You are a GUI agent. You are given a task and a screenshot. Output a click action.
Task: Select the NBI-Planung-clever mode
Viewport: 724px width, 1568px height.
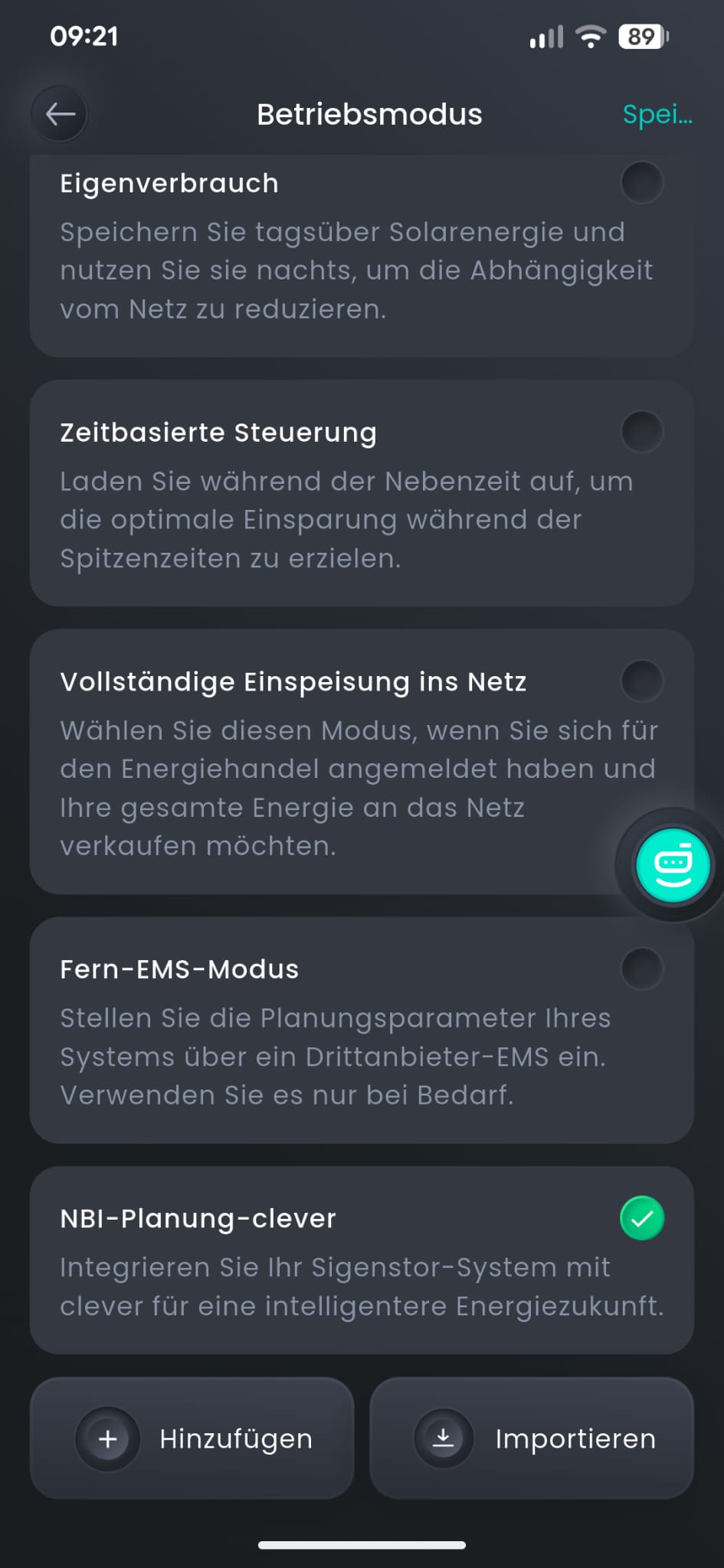click(x=641, y=1218)
